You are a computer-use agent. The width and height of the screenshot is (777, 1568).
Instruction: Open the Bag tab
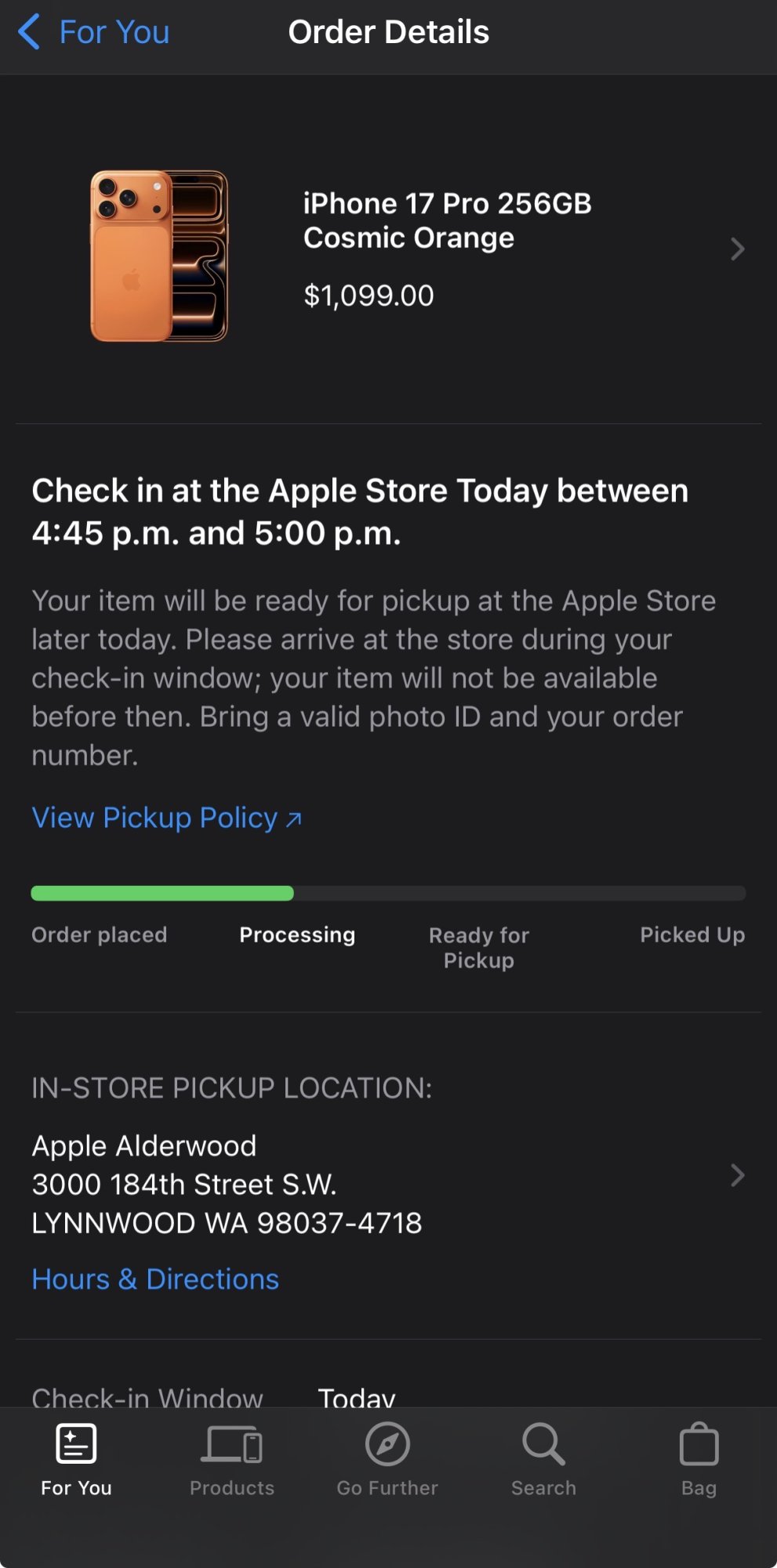(699, 1459)
